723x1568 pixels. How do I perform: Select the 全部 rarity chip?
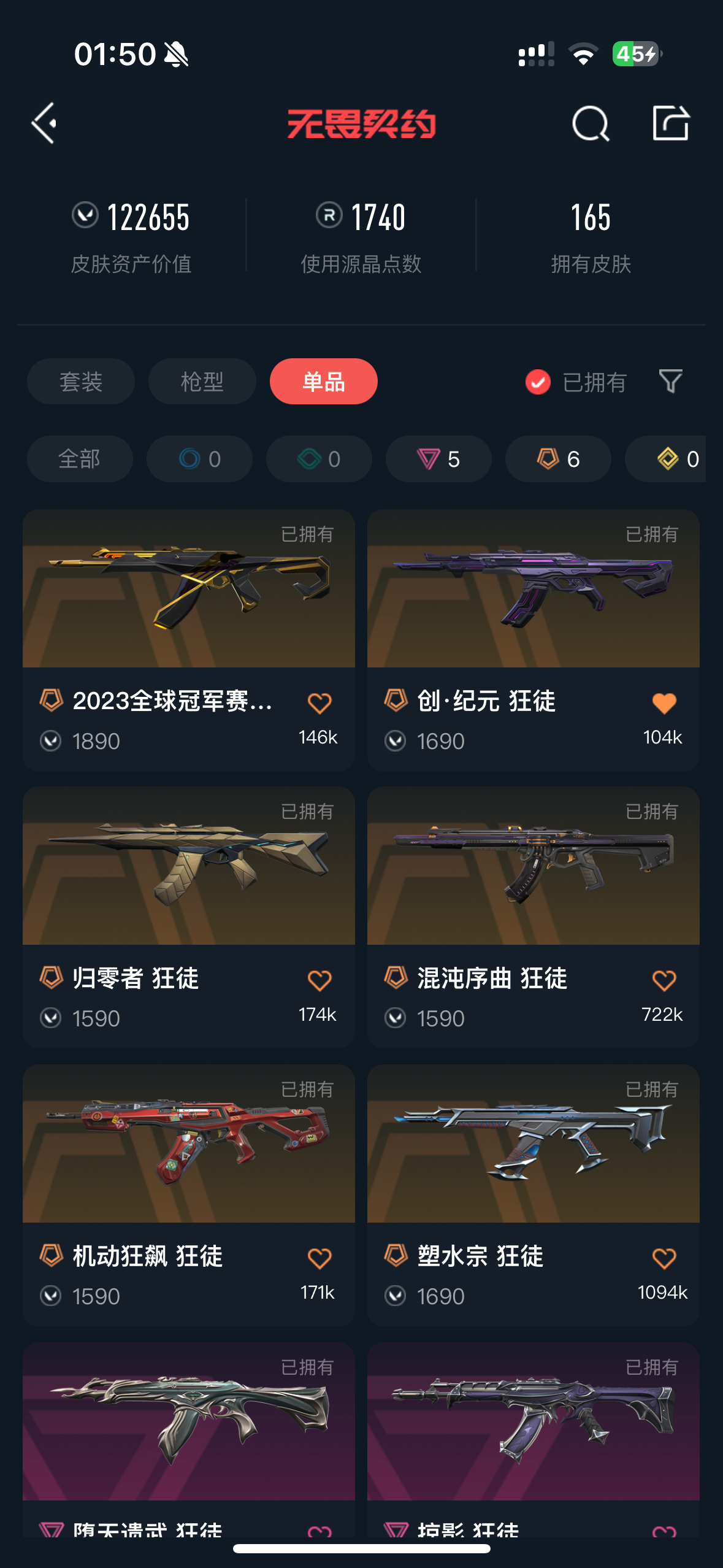80,459
